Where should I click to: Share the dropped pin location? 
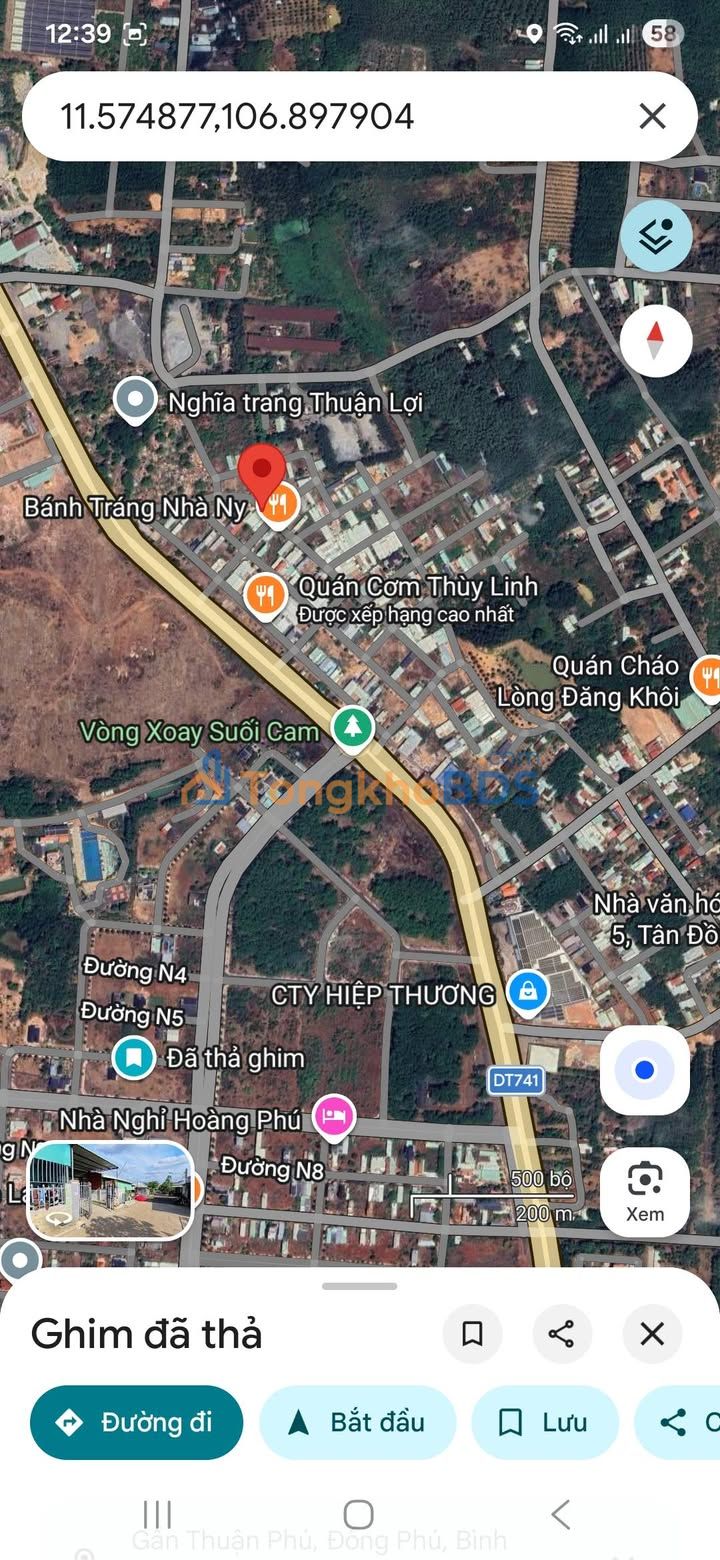coord(561,1333)
